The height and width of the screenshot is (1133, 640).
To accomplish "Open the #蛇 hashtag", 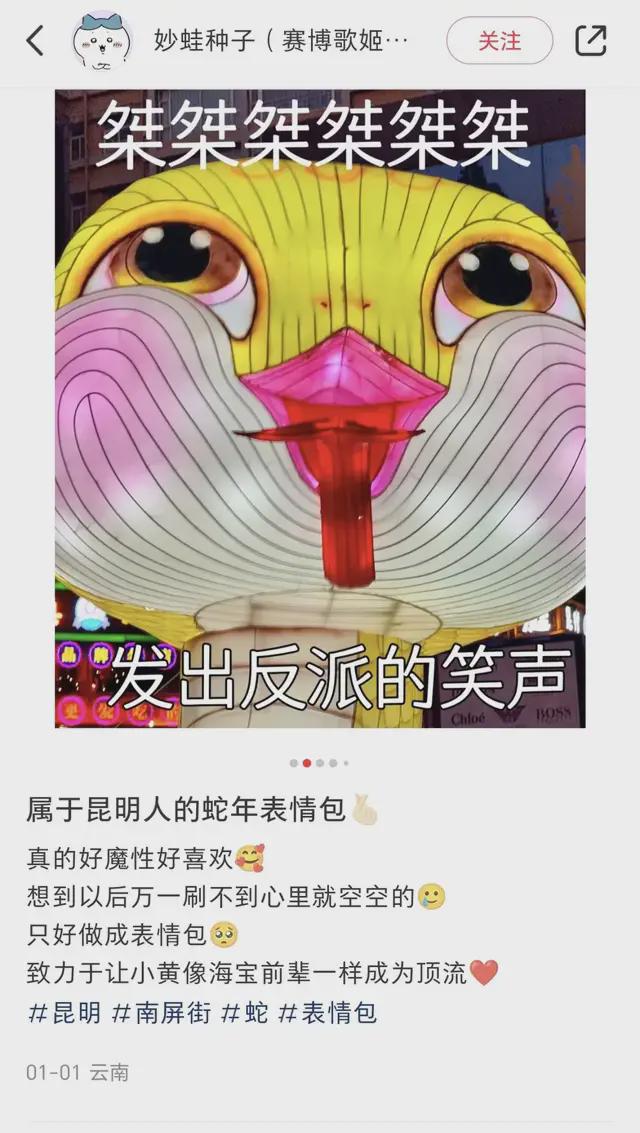I will (x=245, y=1013).
